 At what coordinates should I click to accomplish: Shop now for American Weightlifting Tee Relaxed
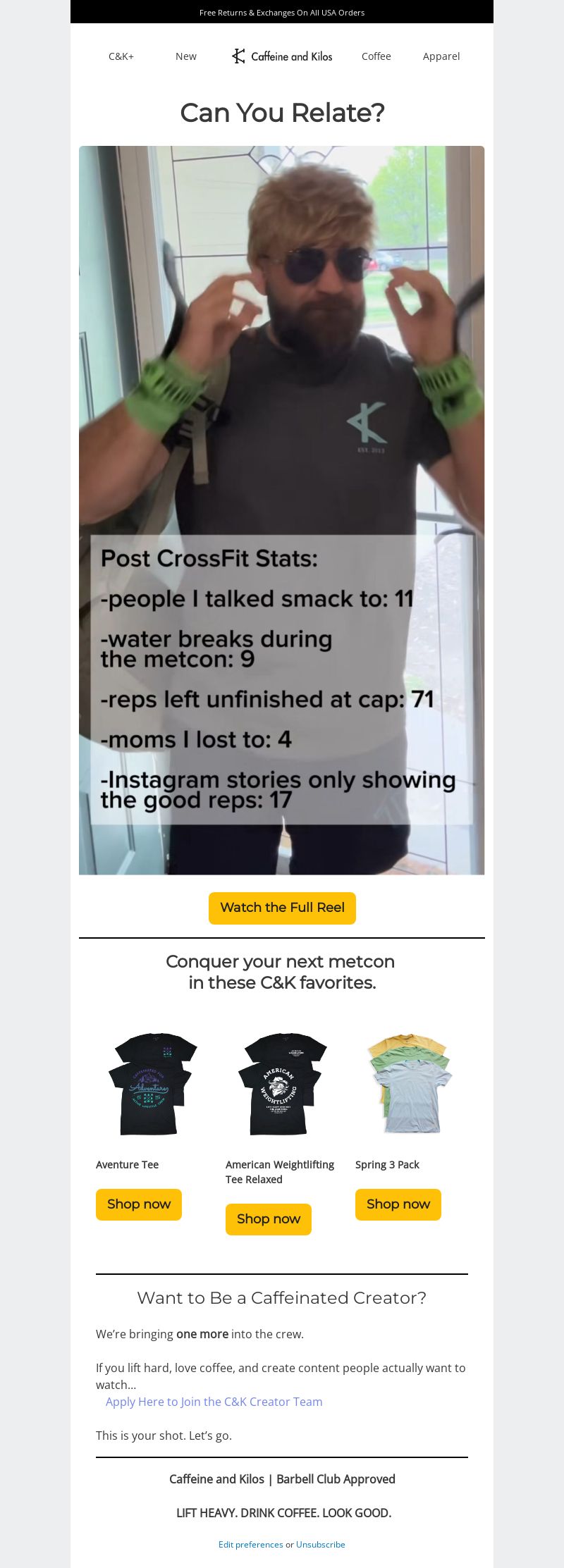pyautogui.click(x=269, y=1219)
